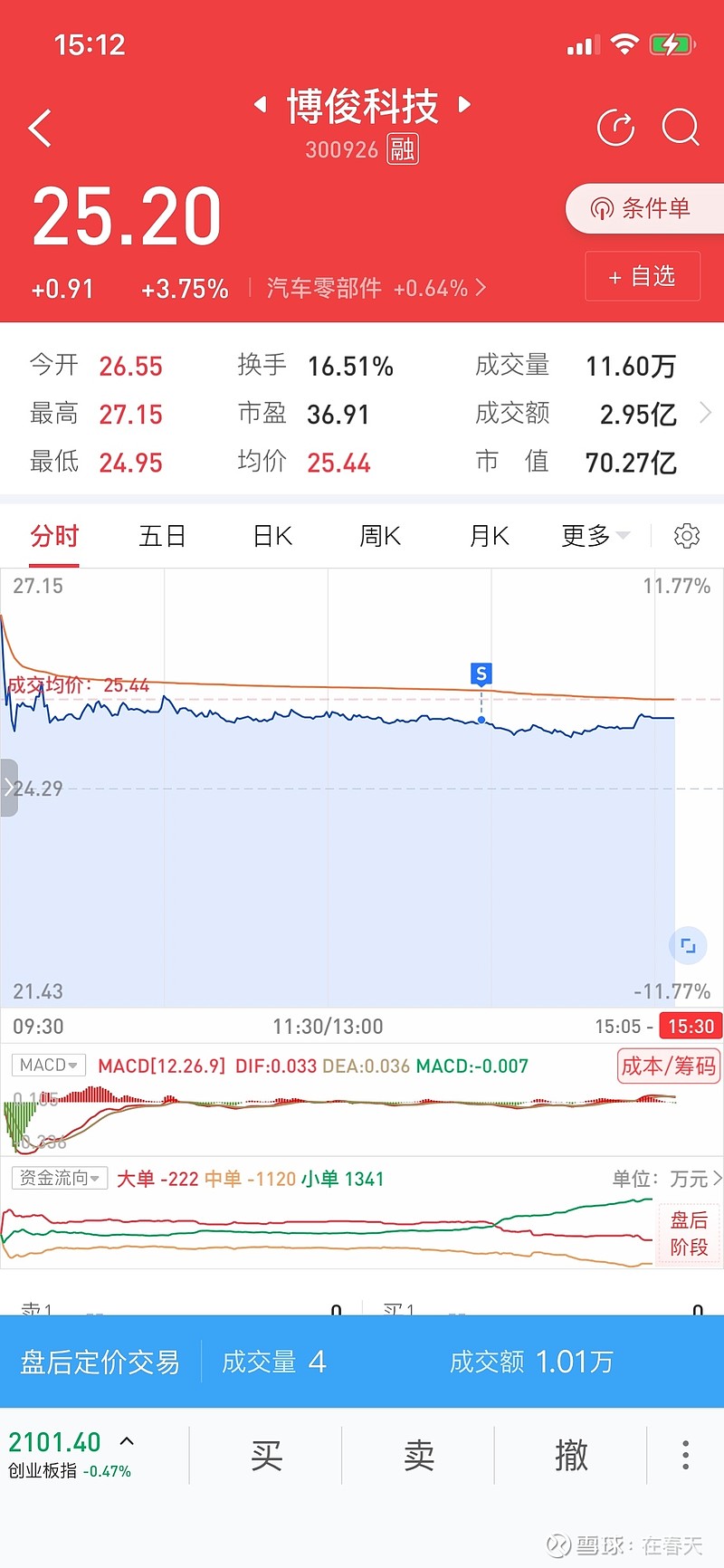The image size is (724, 1568).
Task: Add stock to 自选 watchlist
Action: click(x=643, y=276)
